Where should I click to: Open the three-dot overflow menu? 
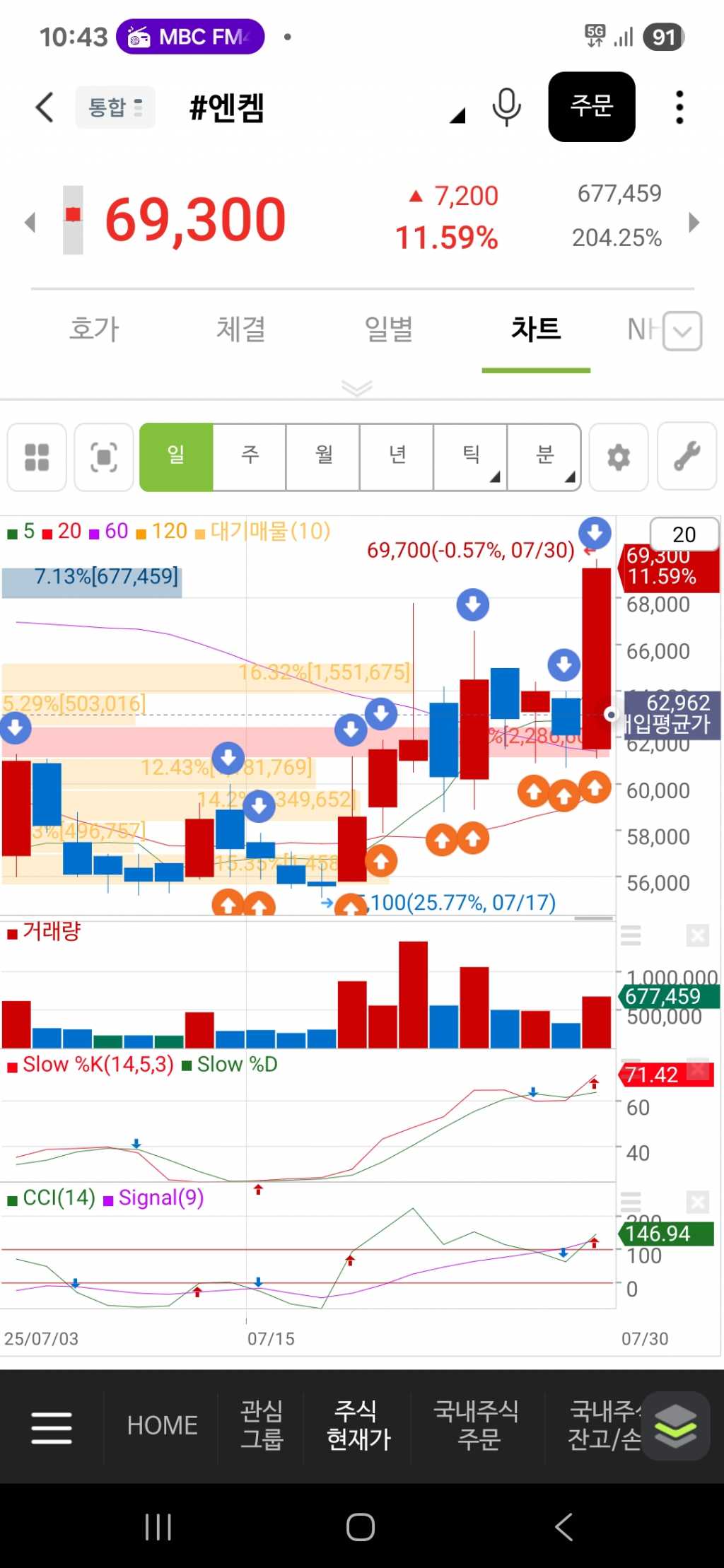pyautogui.click(x=679, y=107)
